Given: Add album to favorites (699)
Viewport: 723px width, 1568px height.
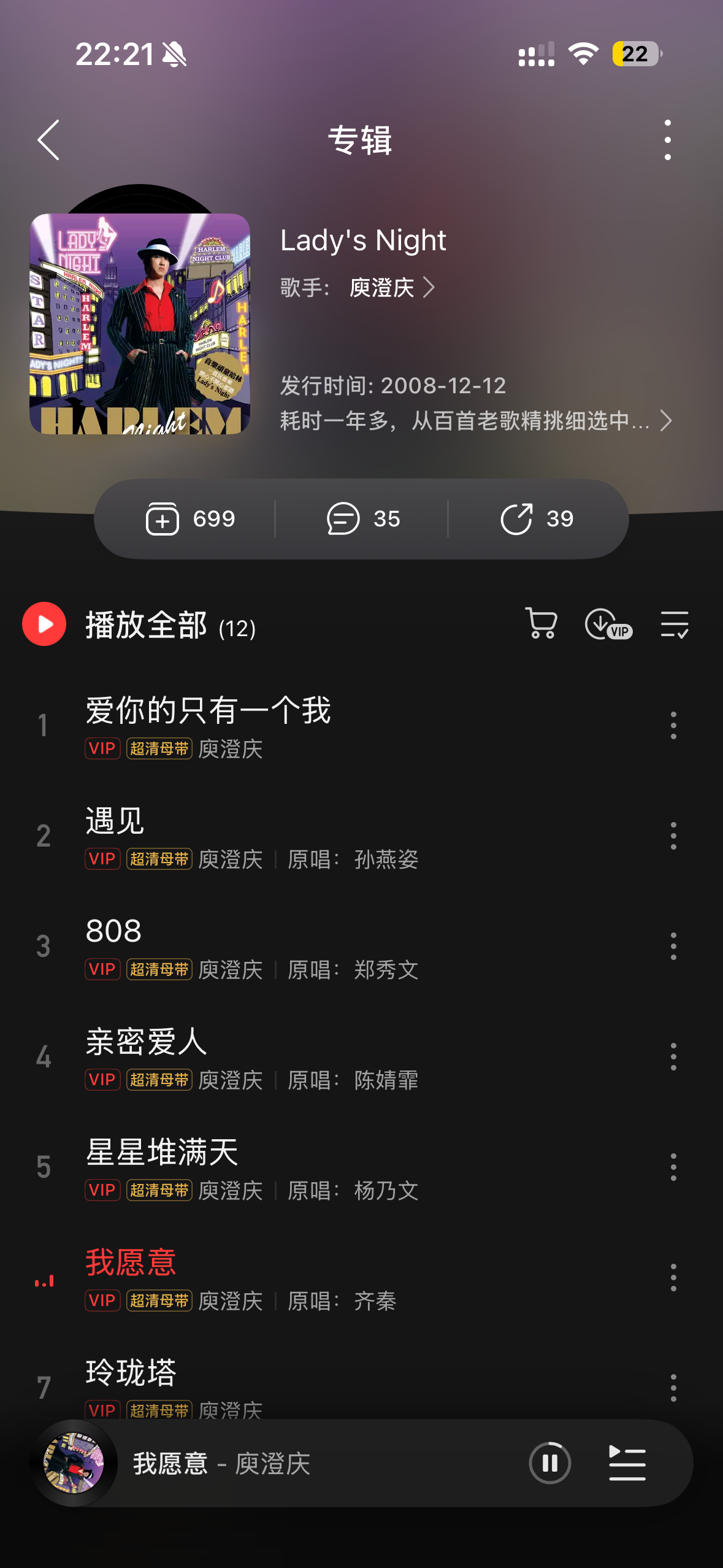Looking at the screenshot, I should (x=190, y=519).
